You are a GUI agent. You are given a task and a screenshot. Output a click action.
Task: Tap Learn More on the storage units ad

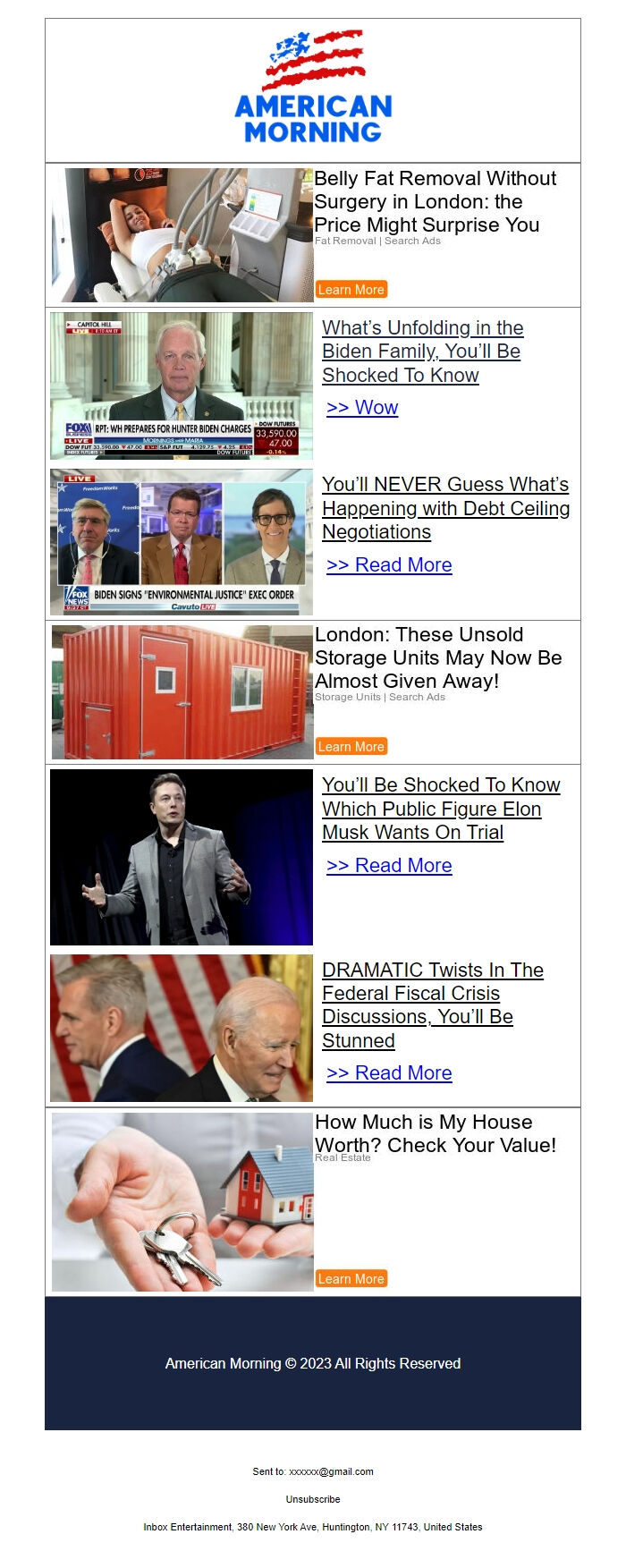(351, 747)
